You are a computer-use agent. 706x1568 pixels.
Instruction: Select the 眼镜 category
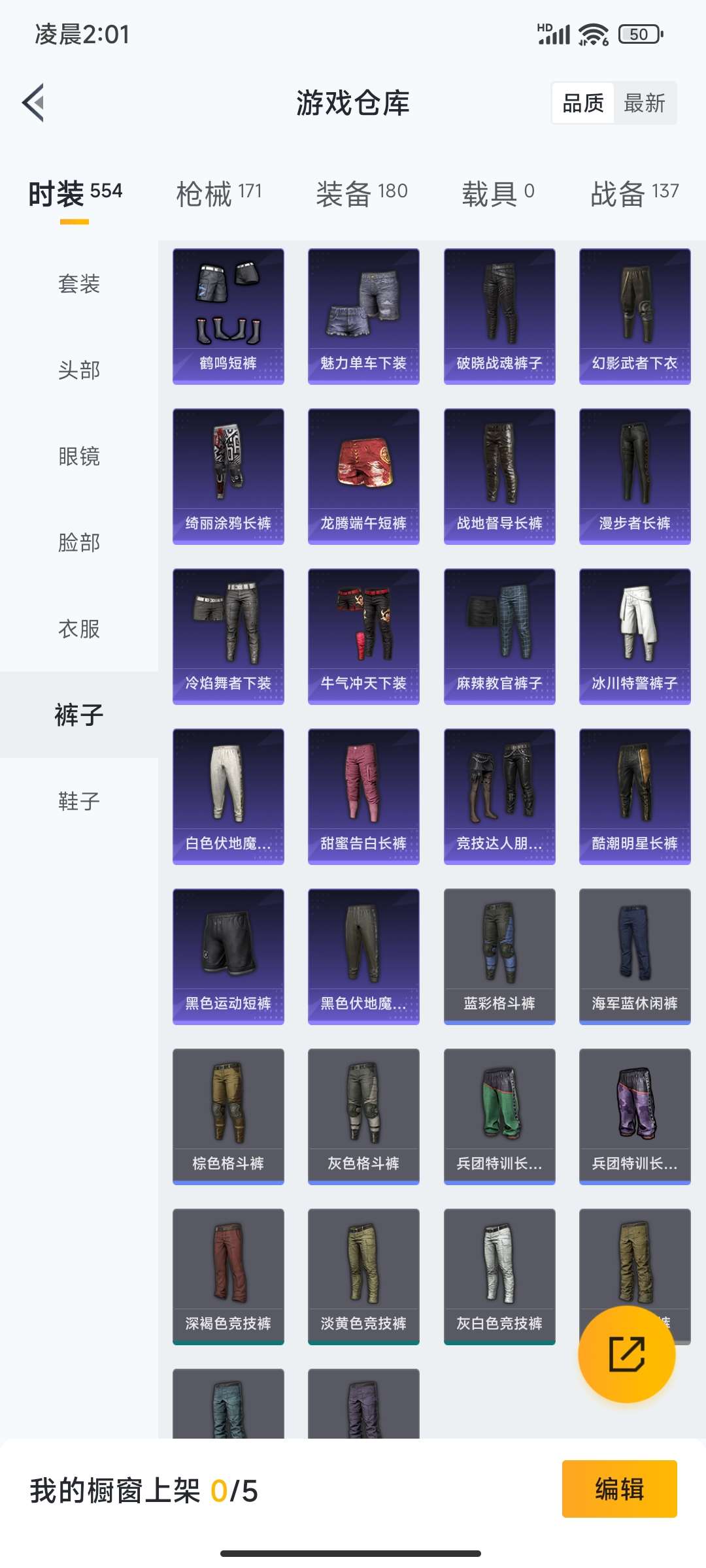pyautogui.click(x=79, y=456)
